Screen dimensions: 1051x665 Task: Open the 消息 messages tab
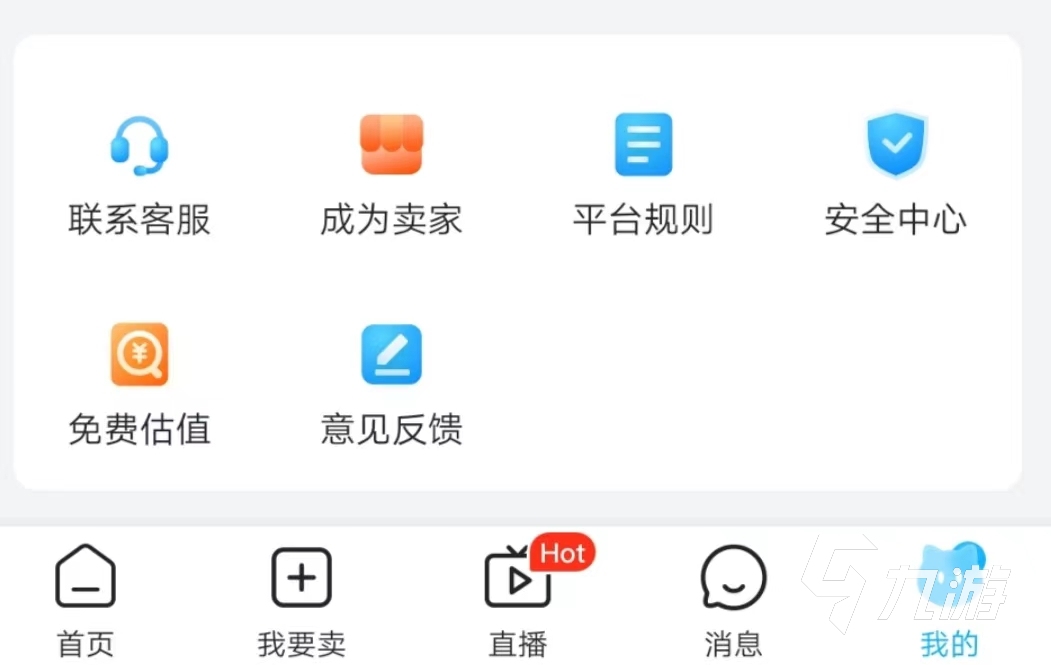coord(733,598)
